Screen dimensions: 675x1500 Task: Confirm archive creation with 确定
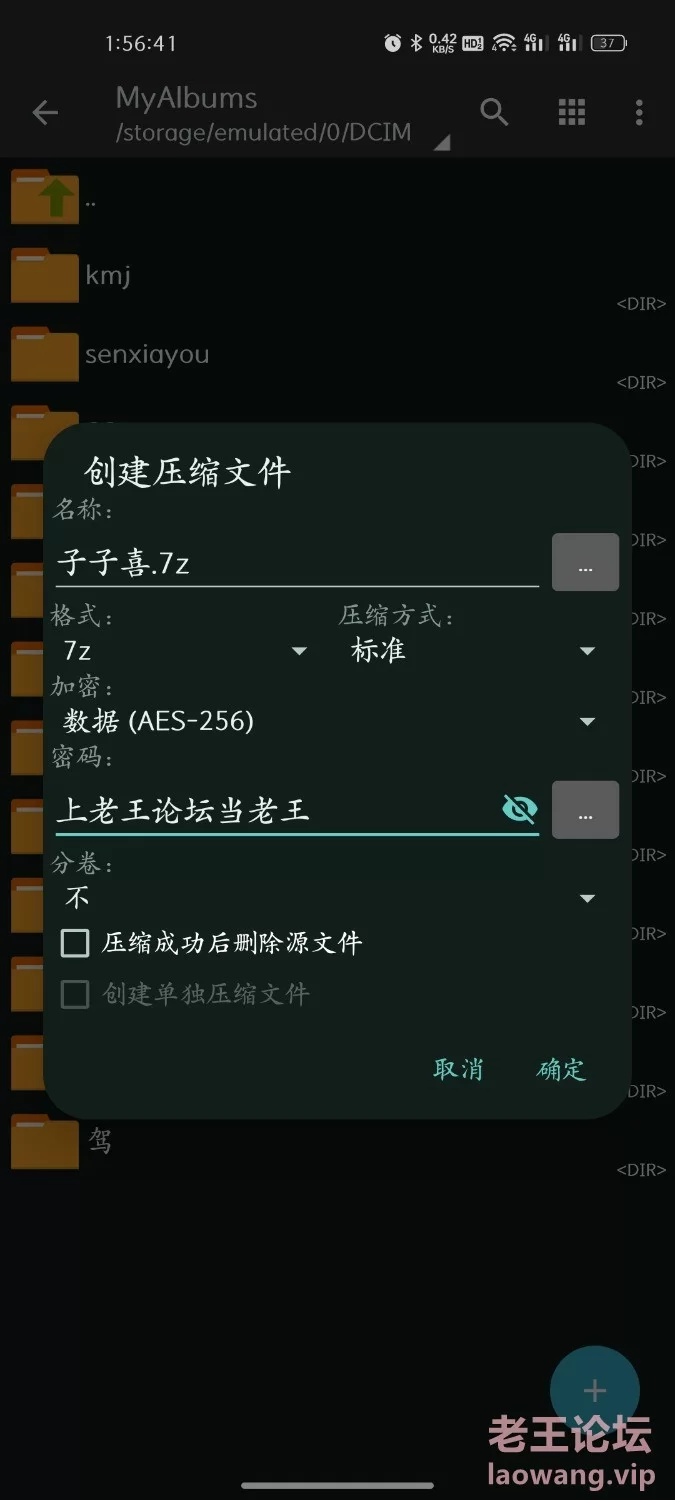click(561, 1069)
